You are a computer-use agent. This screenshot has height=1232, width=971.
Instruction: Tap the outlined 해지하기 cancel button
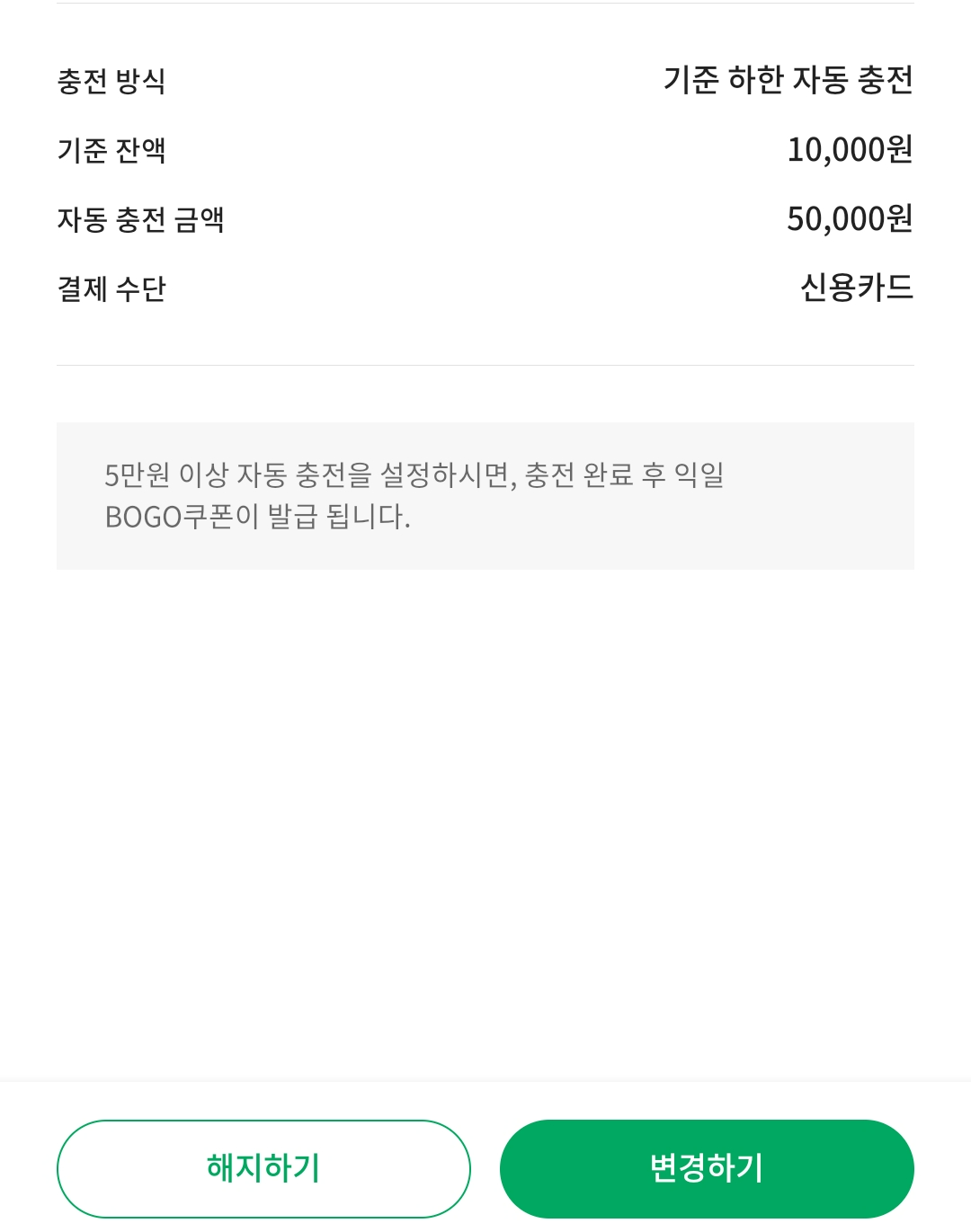coord(263,1168)
